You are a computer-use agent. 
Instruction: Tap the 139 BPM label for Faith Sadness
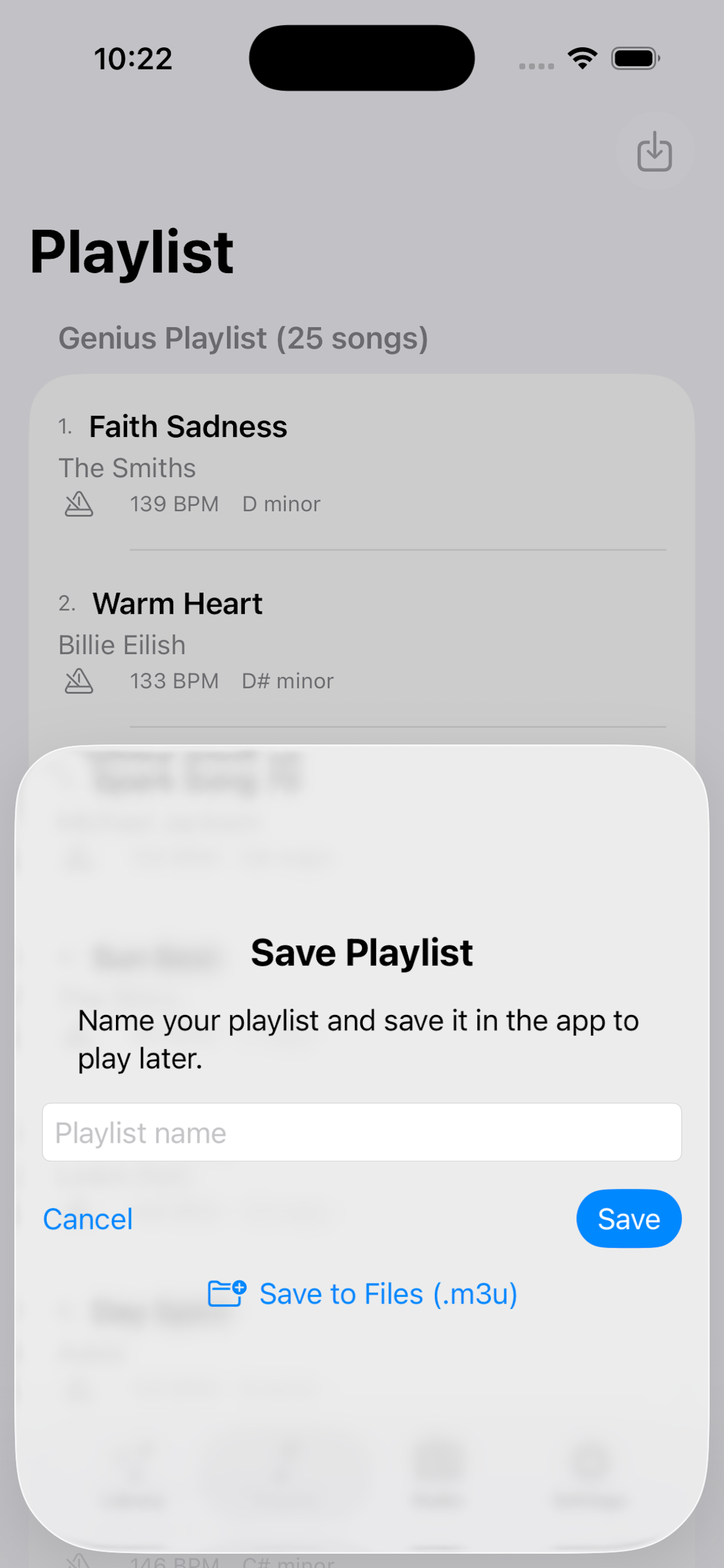pos(174,504)
